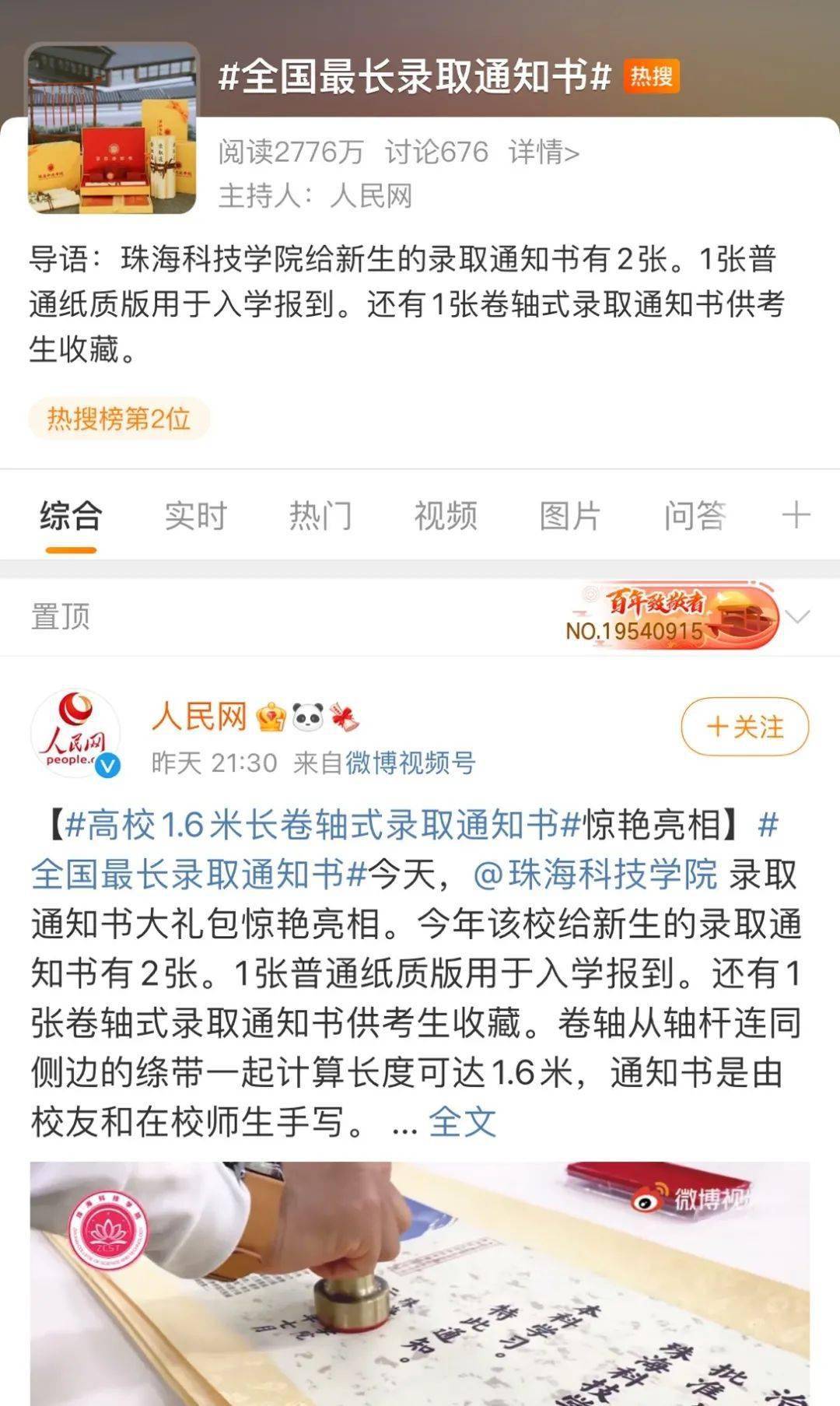Switch to the 热门 tab
This screenshot has width=840, height=1406.
(320, 516)
